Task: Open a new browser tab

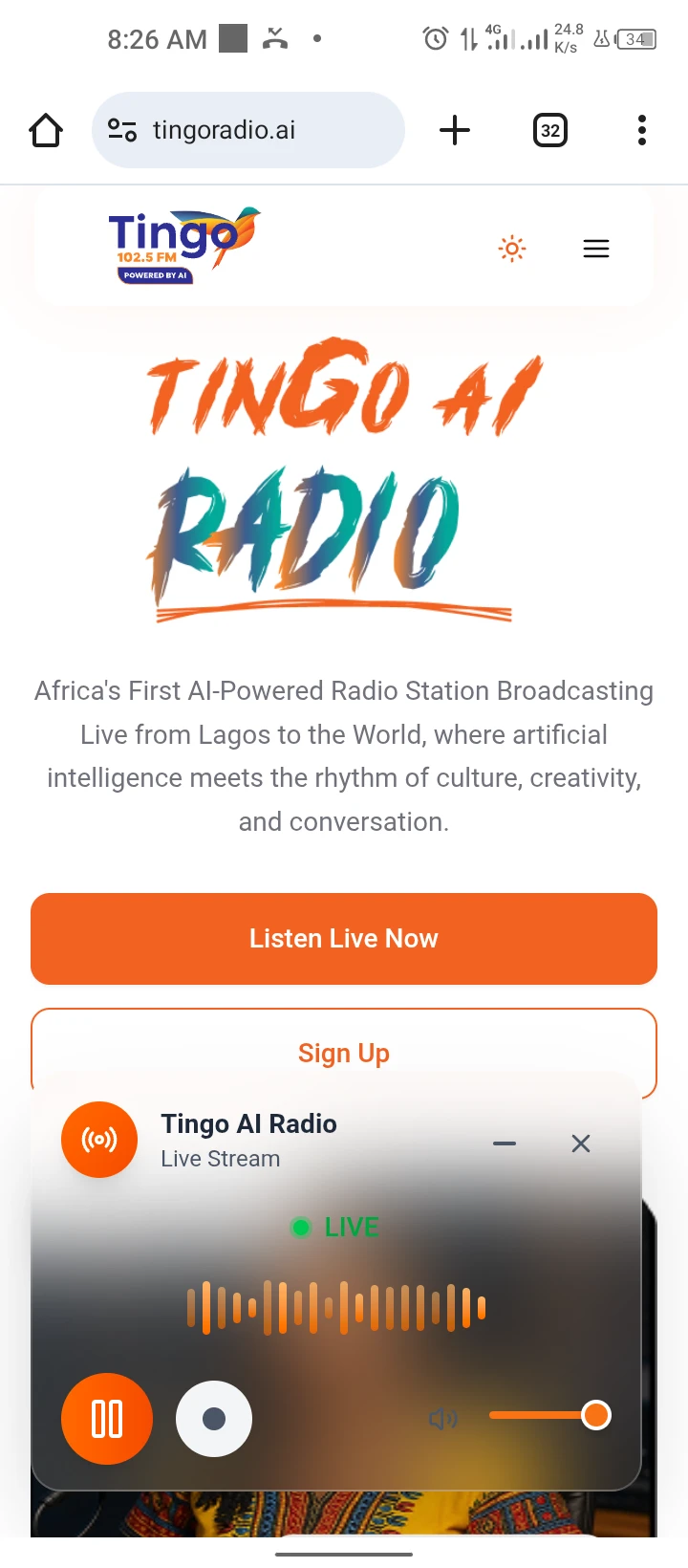Action: (x=455, y=130)
